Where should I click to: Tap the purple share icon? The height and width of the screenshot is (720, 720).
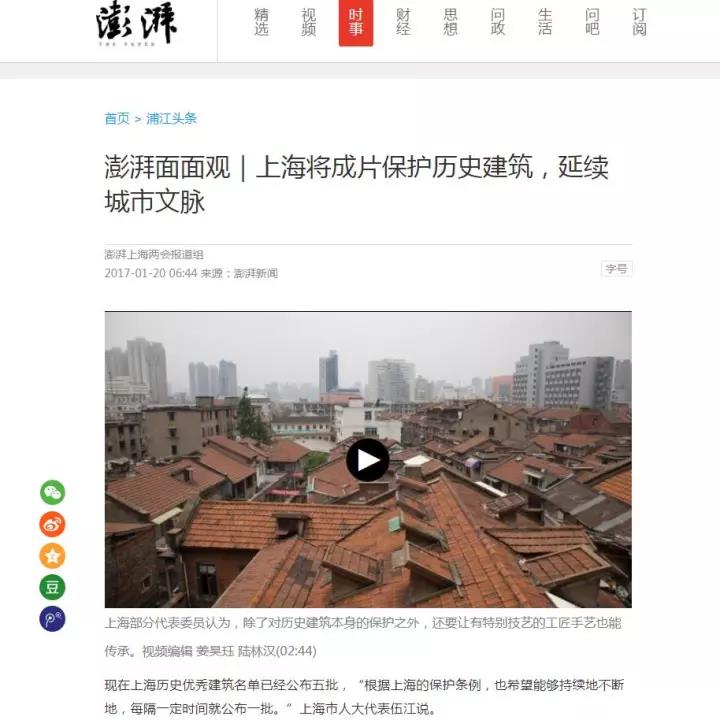[52, 619]
